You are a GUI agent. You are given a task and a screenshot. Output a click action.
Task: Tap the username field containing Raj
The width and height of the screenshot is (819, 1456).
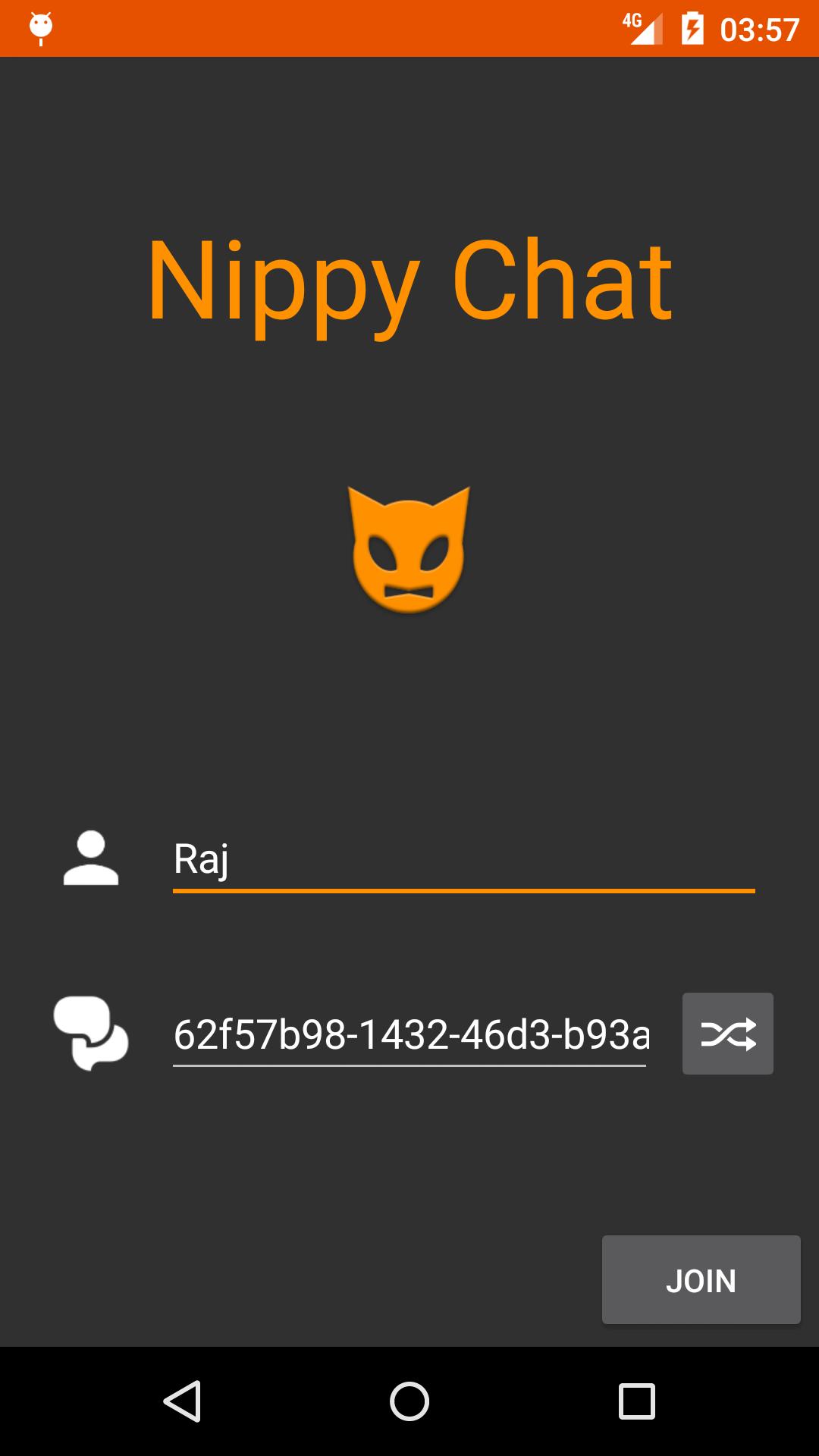[x=463, y=861]
